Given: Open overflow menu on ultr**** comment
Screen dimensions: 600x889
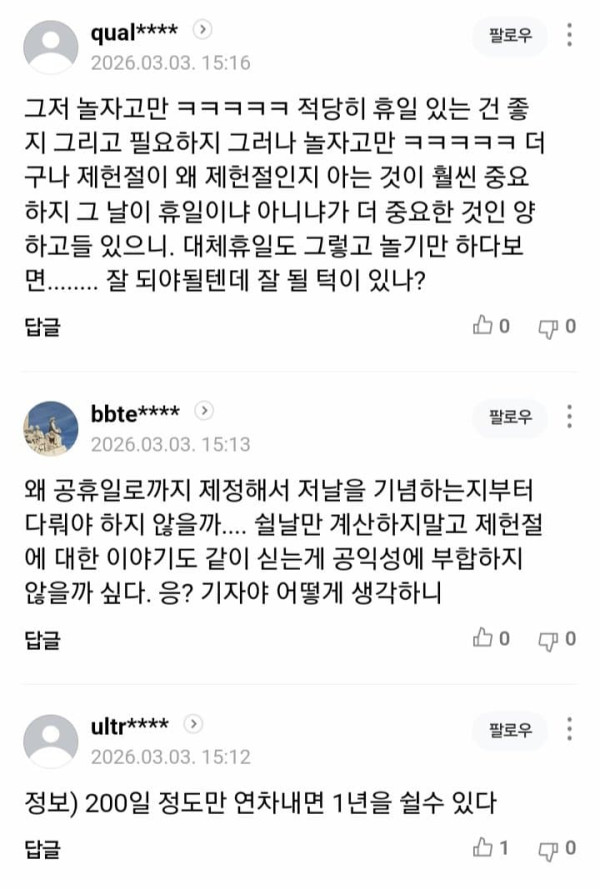Looking at the screenshot, I should tap(569, 729).
